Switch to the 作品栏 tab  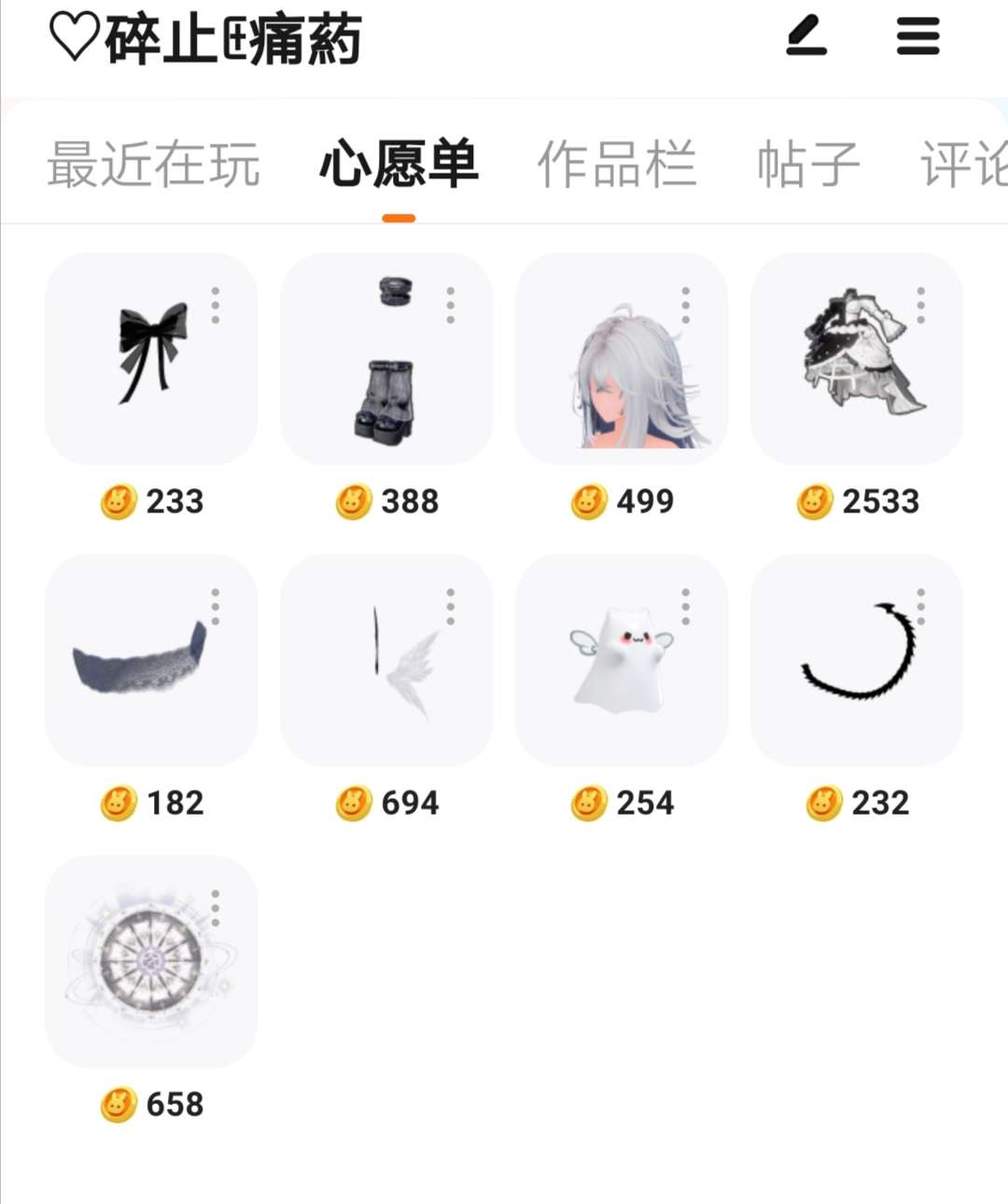pos(617,164)
